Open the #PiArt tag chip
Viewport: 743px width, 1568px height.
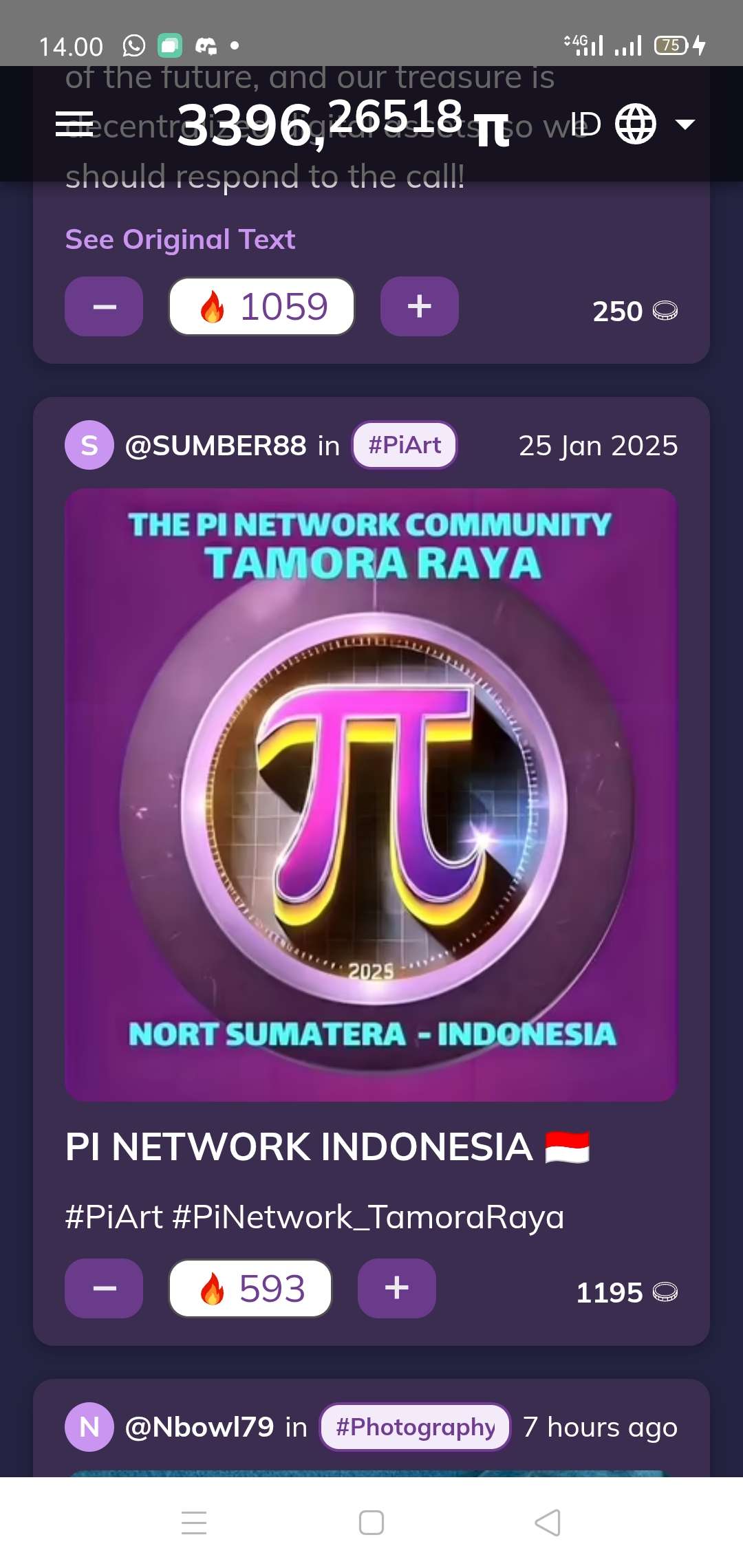pyautogui.click(x=405, y=445)
